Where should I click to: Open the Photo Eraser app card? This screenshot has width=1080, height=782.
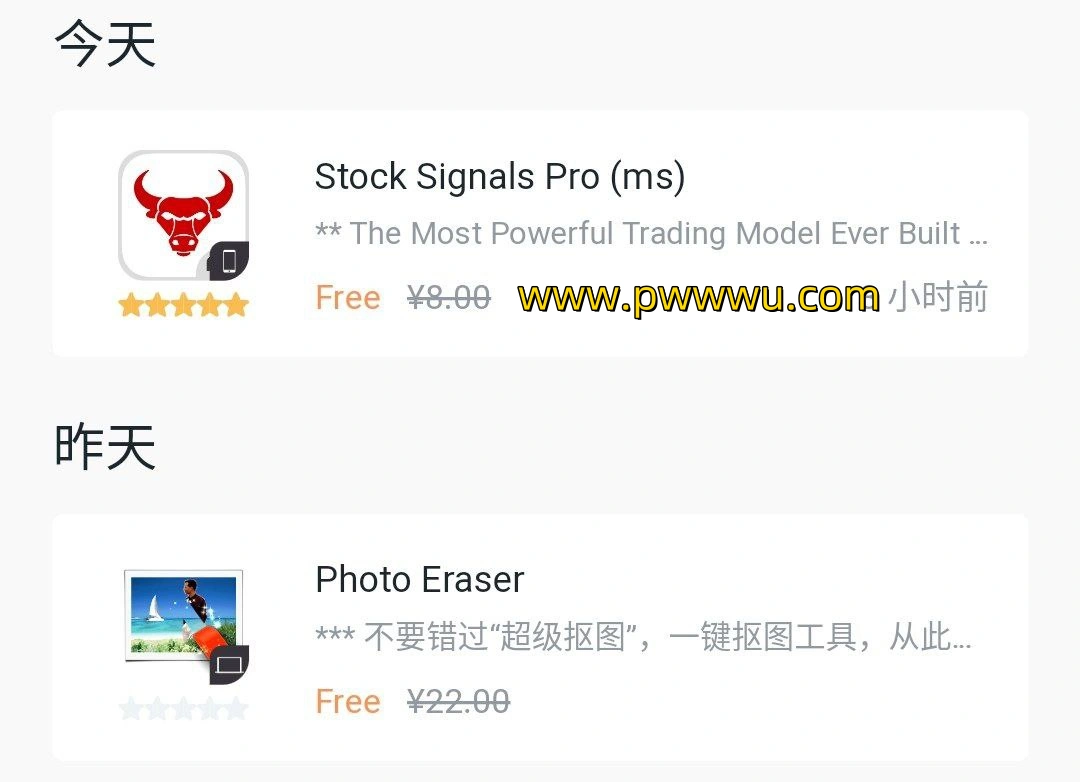[x=540, y=637]
